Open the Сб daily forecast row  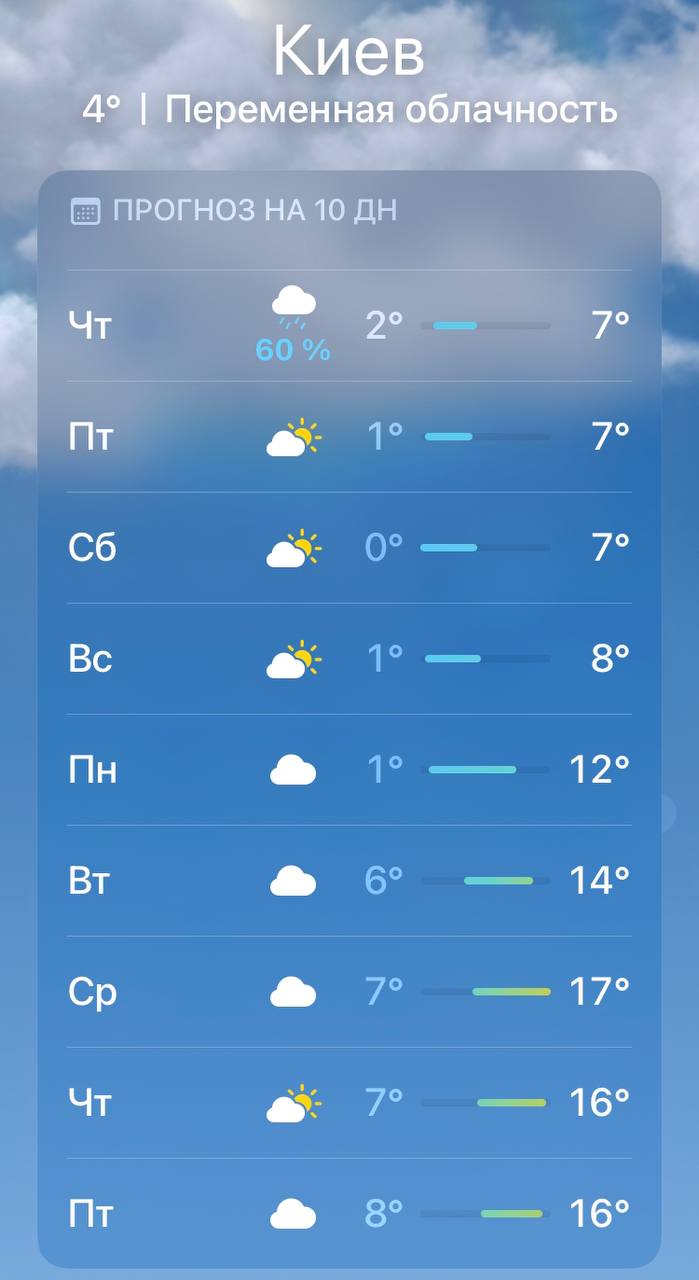click(349, 548)
